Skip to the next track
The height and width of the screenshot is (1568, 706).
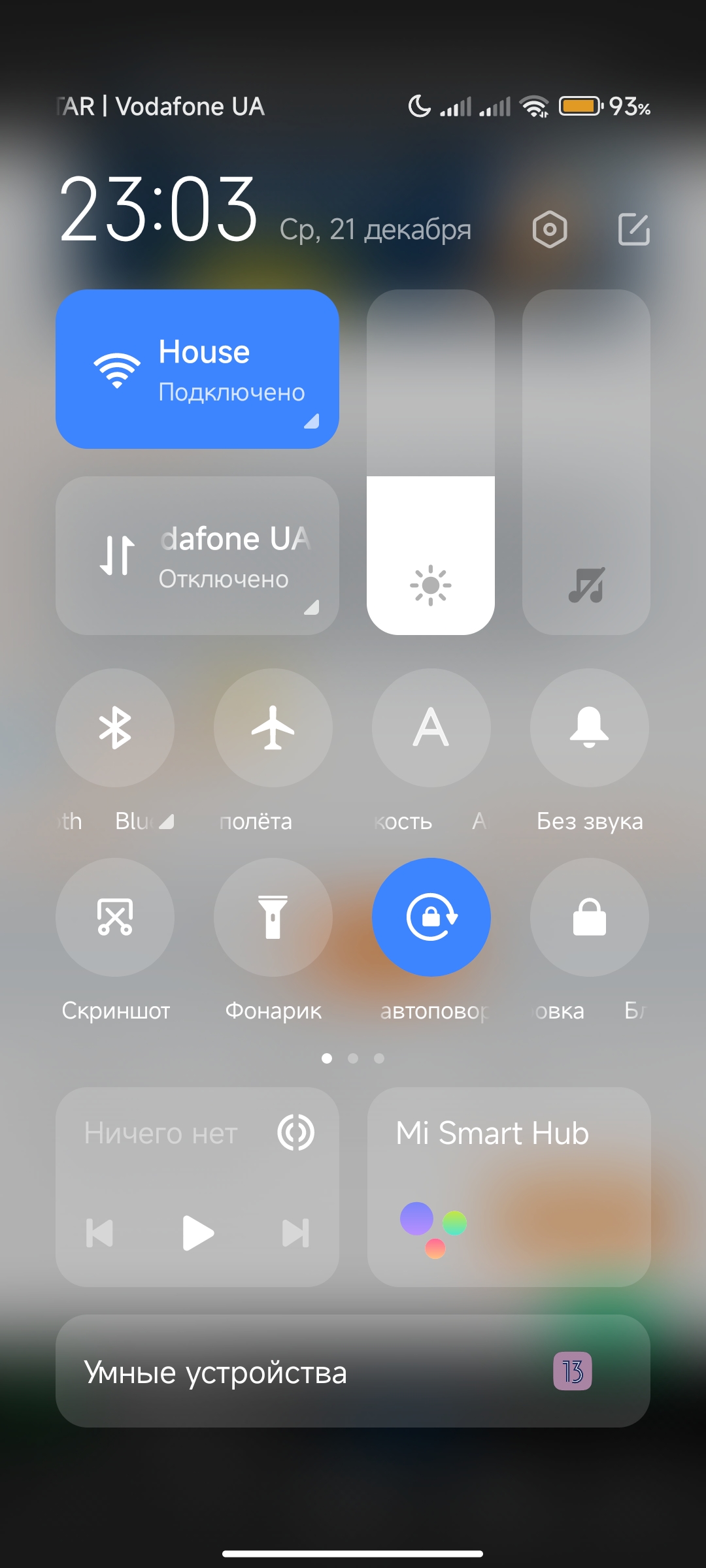(x=295, y=1233)
